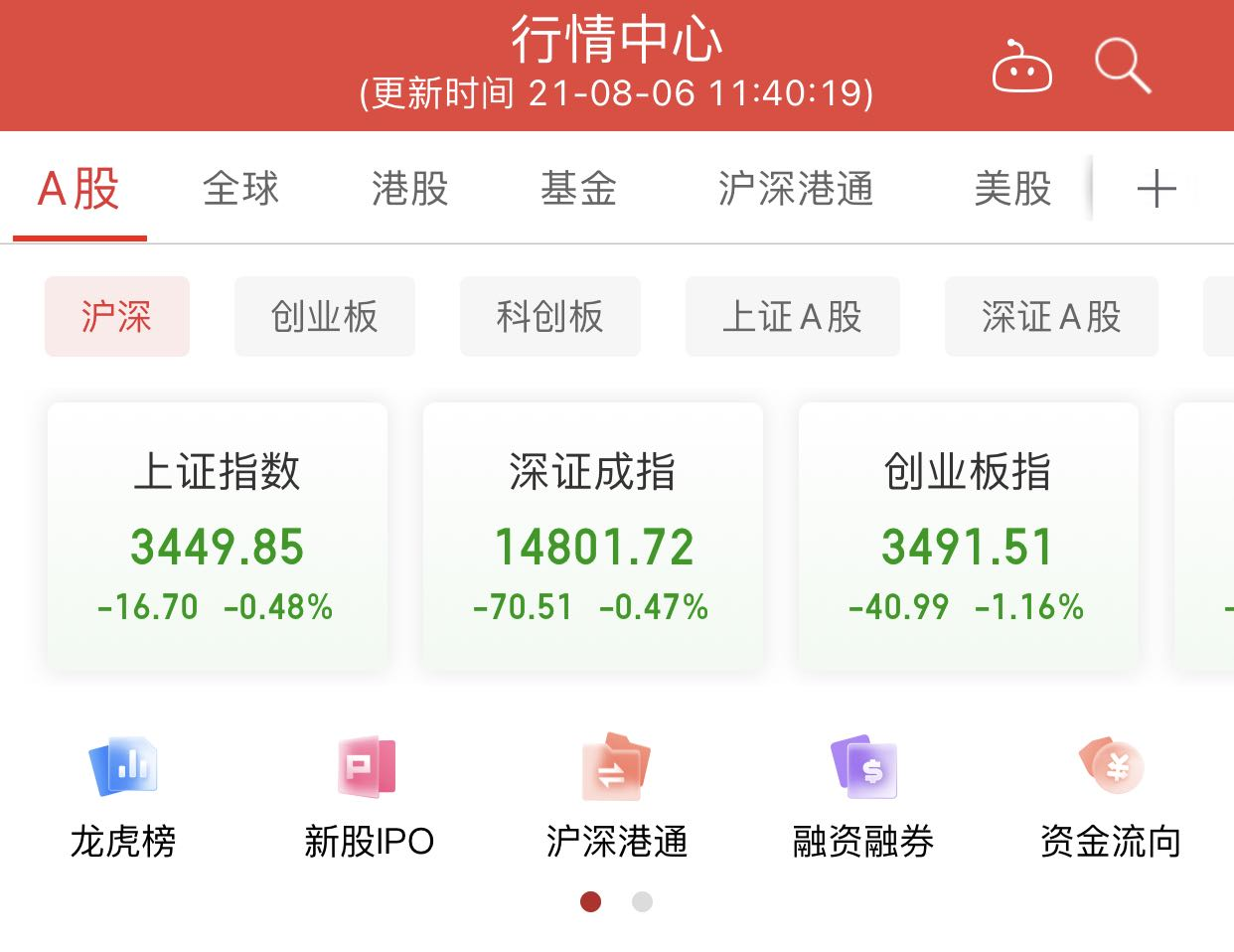Open 资金流向 shortcut
Image resolution: width=1234 pixels, height=952 pixels.
pos(1110,795)
